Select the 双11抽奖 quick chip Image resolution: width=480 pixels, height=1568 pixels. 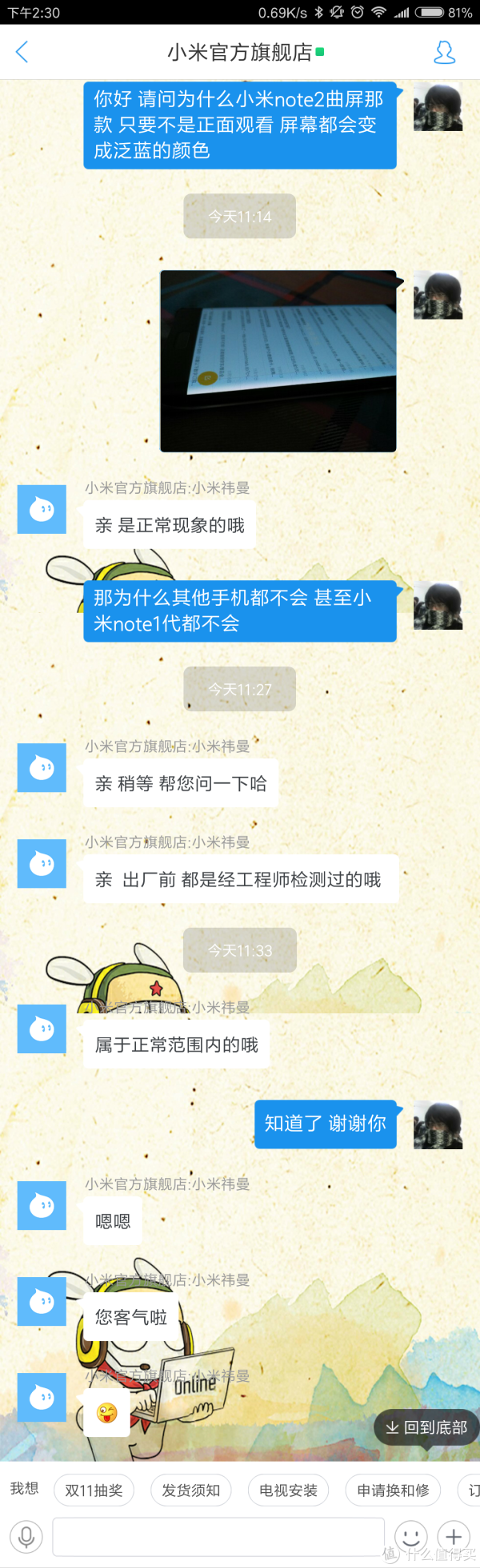click(94, 1490)
